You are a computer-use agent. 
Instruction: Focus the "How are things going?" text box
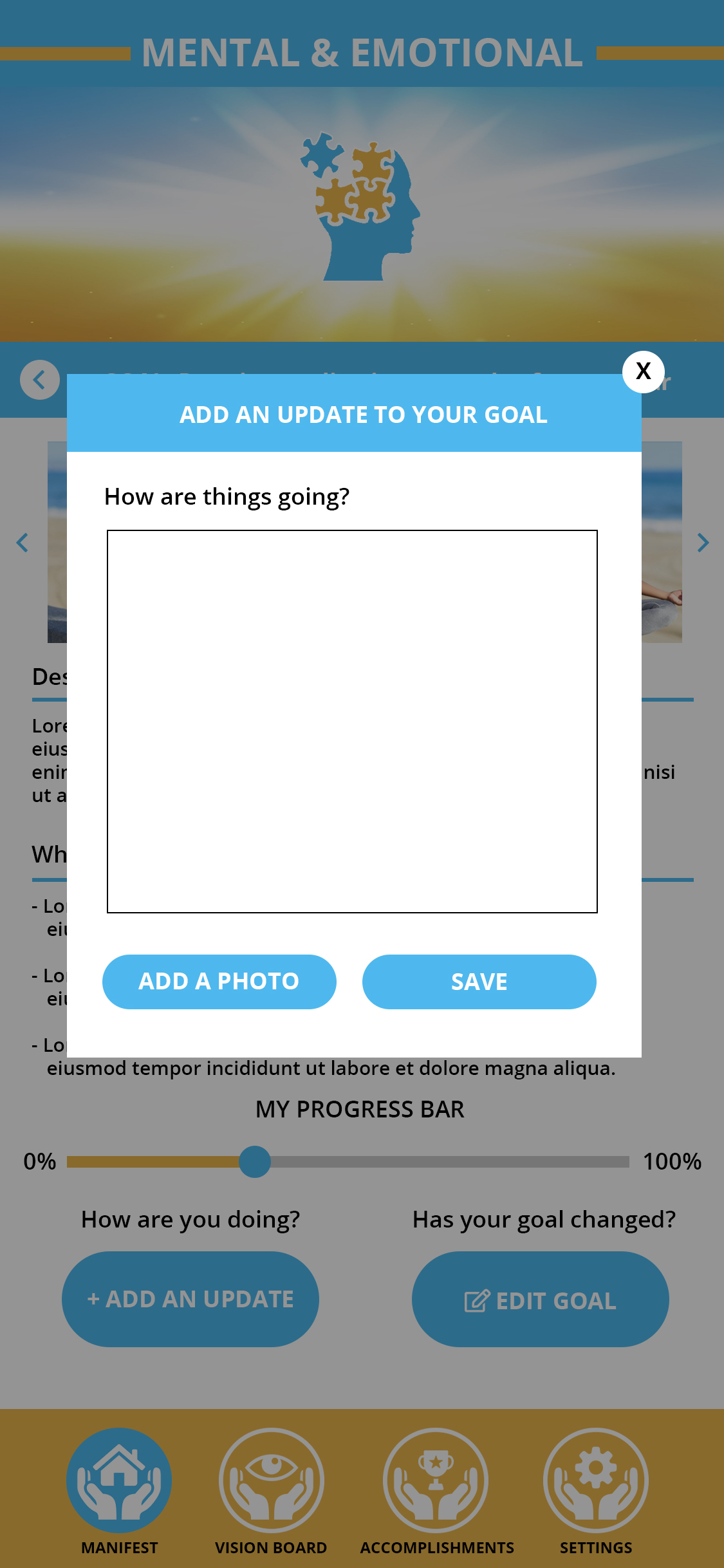pos(352,721)
